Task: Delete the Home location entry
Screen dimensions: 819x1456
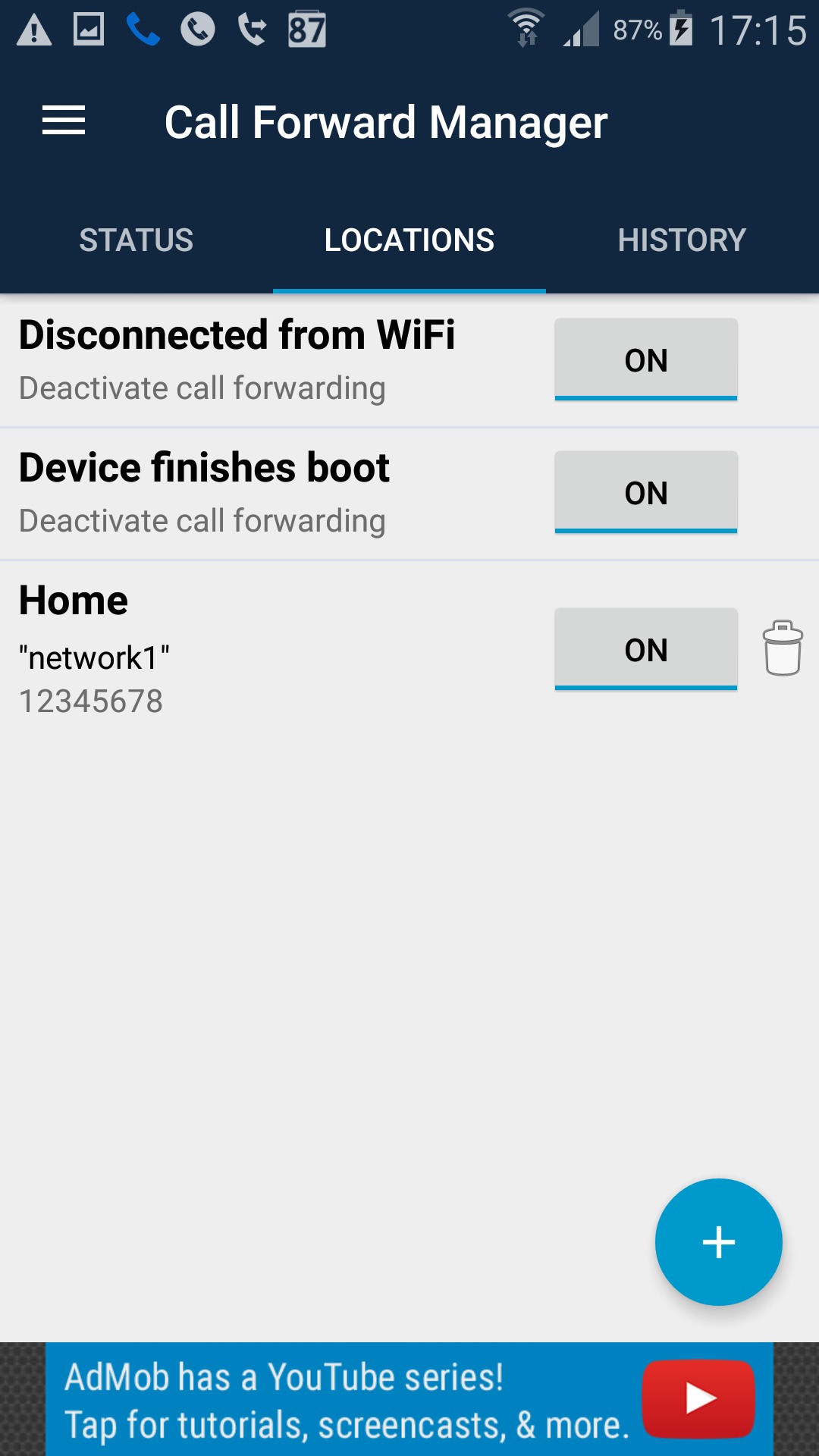Action: click(783, 648)
